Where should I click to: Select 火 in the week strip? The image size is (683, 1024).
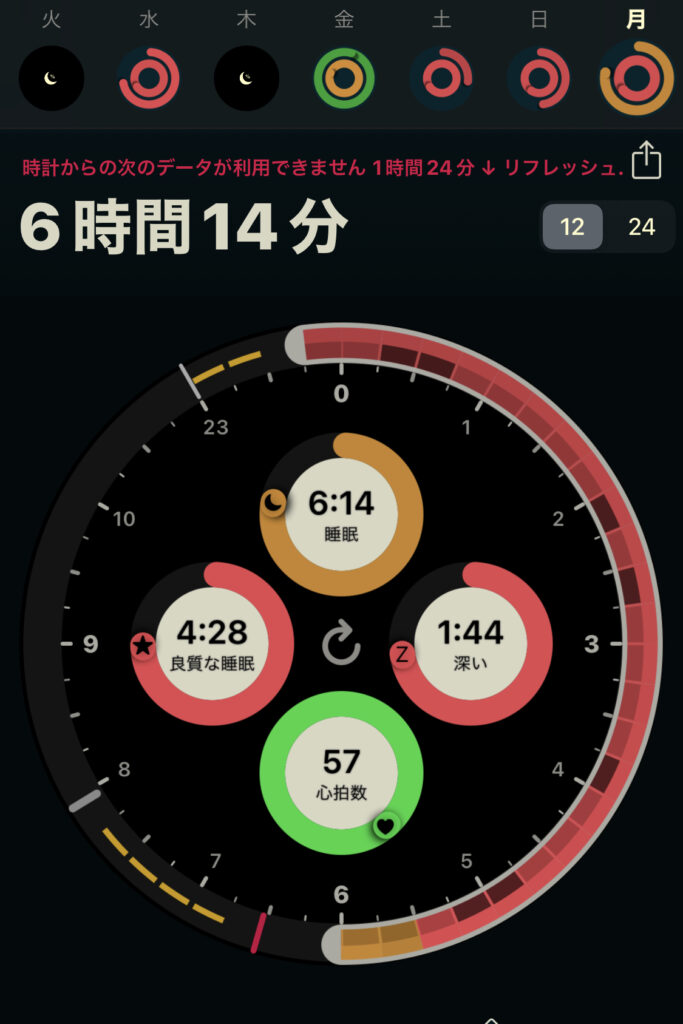pos(51,77)
